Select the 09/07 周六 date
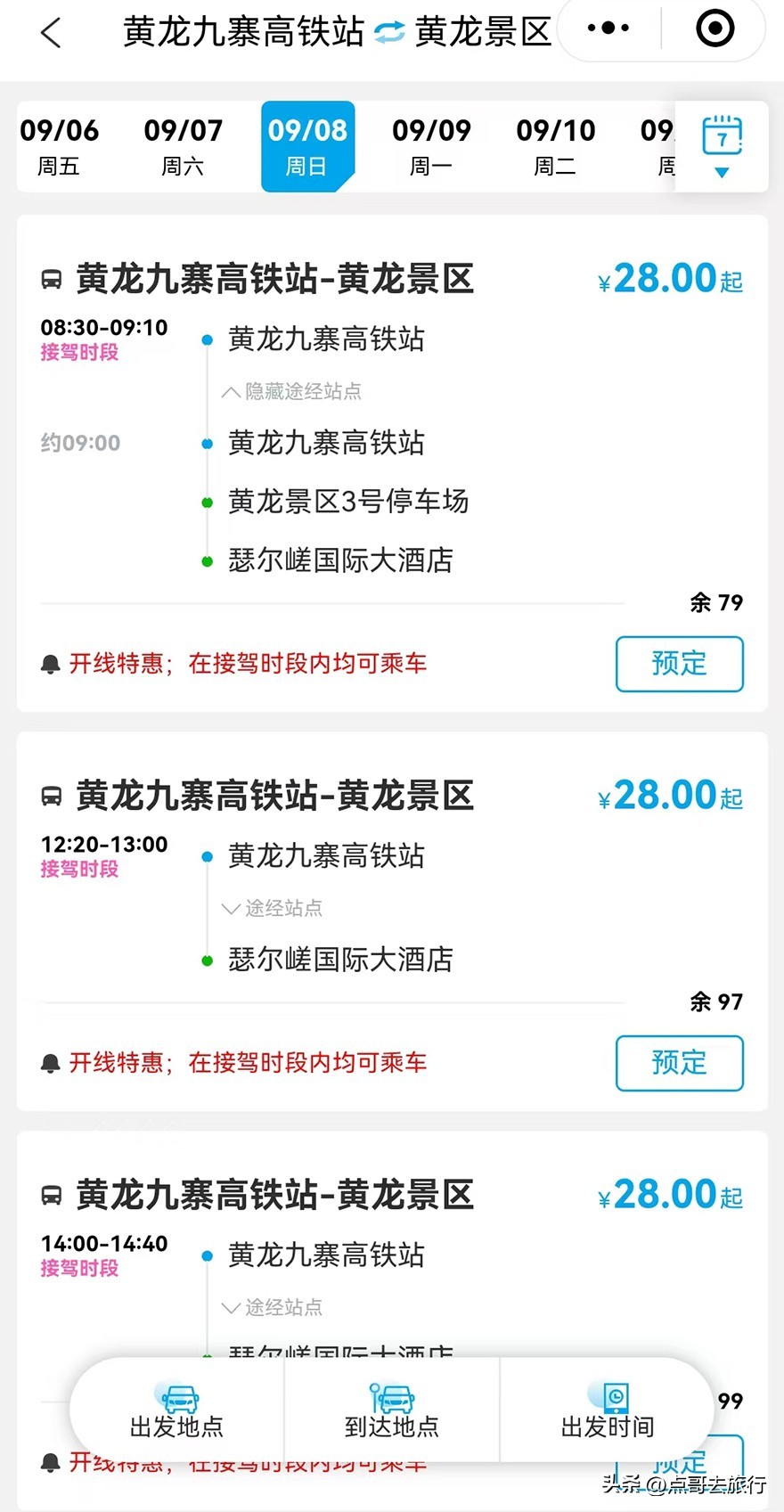Image resolution: width=784 pixels, height=1512 pixels. point(183,147)
